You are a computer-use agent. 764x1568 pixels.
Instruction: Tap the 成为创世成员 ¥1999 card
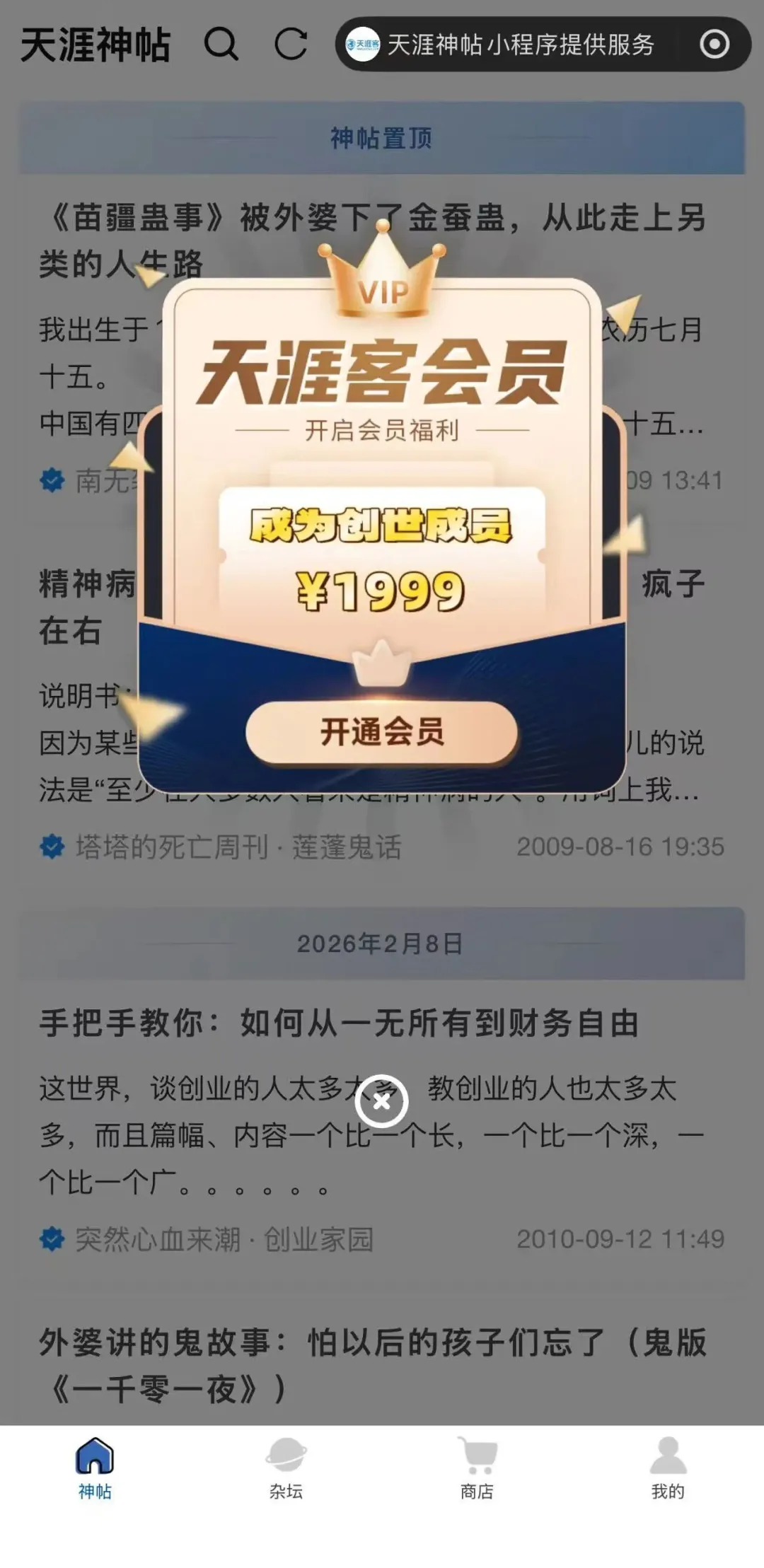coord(381,559)
